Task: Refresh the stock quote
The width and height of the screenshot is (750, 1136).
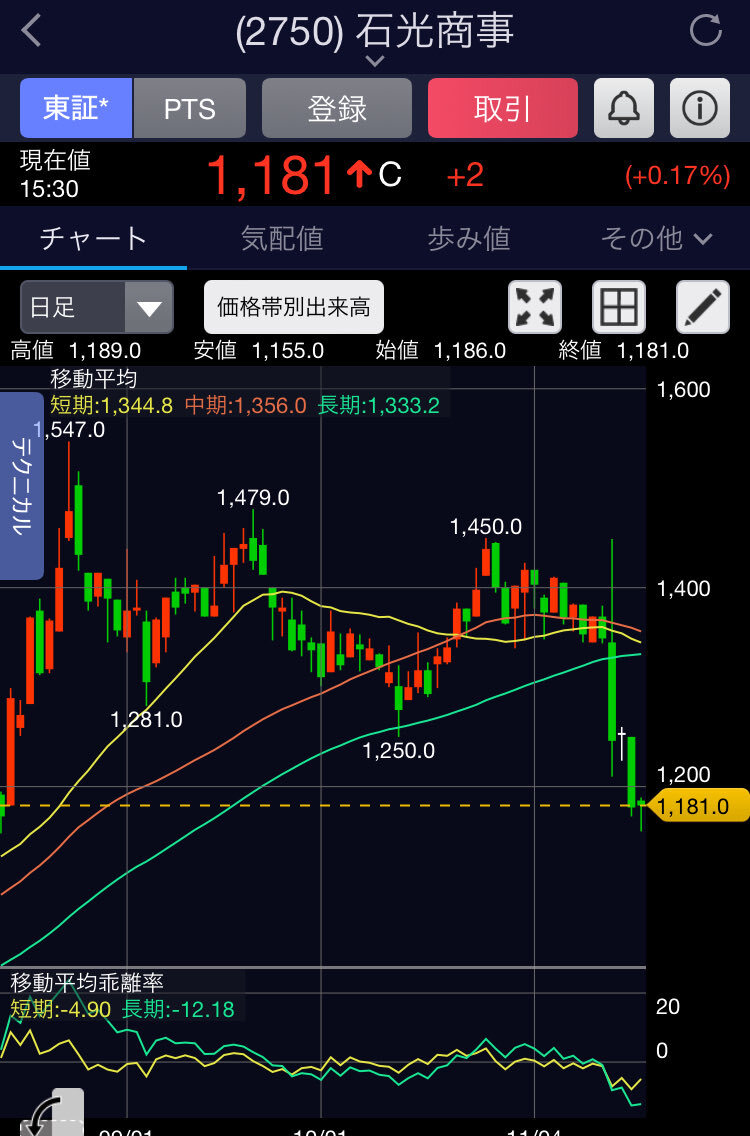Action: coord(705,30)
